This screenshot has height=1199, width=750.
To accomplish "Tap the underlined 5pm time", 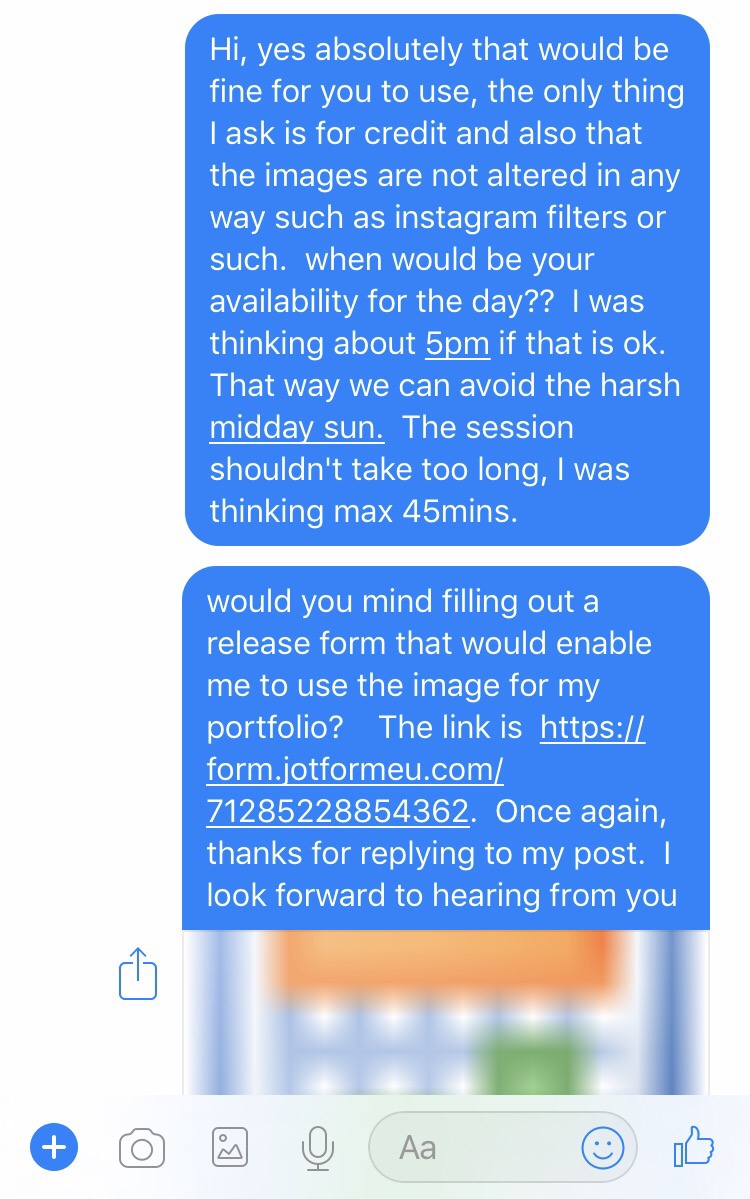I will (457, 344).
